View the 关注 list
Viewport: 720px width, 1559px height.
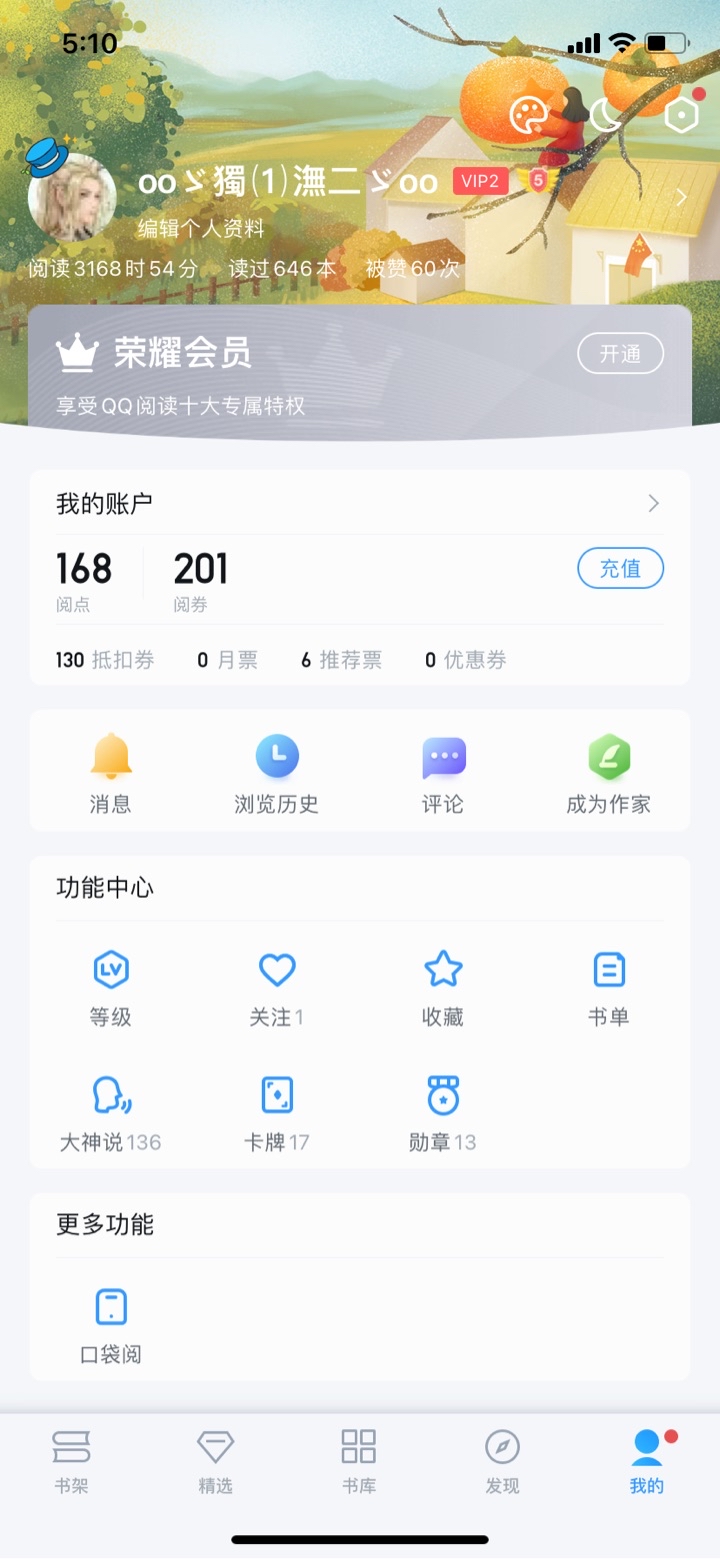point(277,988)
